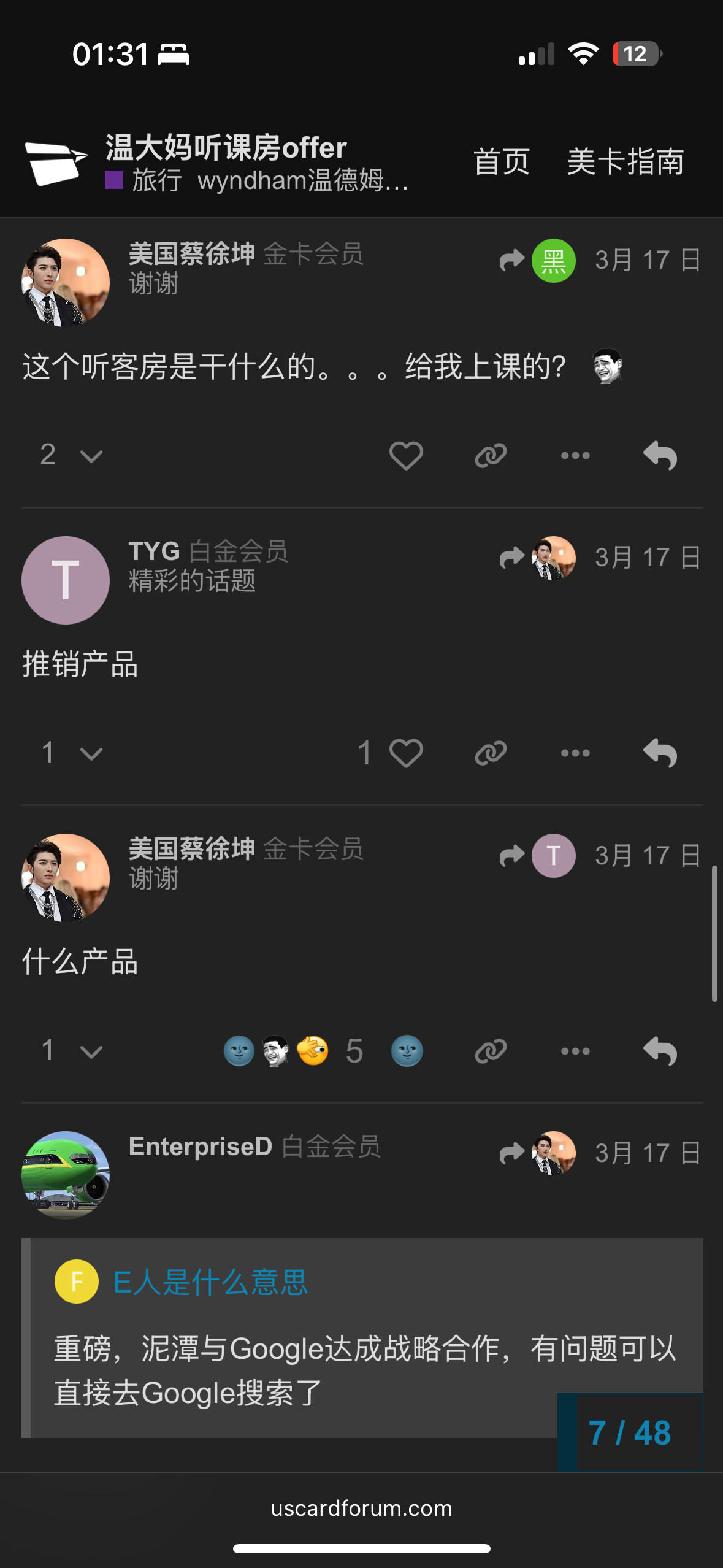Expand the 1 reply under 推销产品

tap(71, 753)
